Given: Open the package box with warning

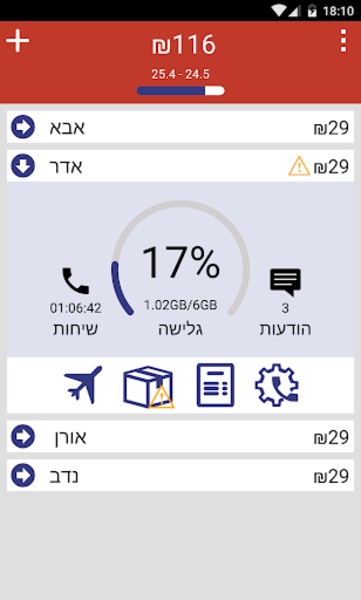Looking at the screenshot, I should (x=149, y=386).
